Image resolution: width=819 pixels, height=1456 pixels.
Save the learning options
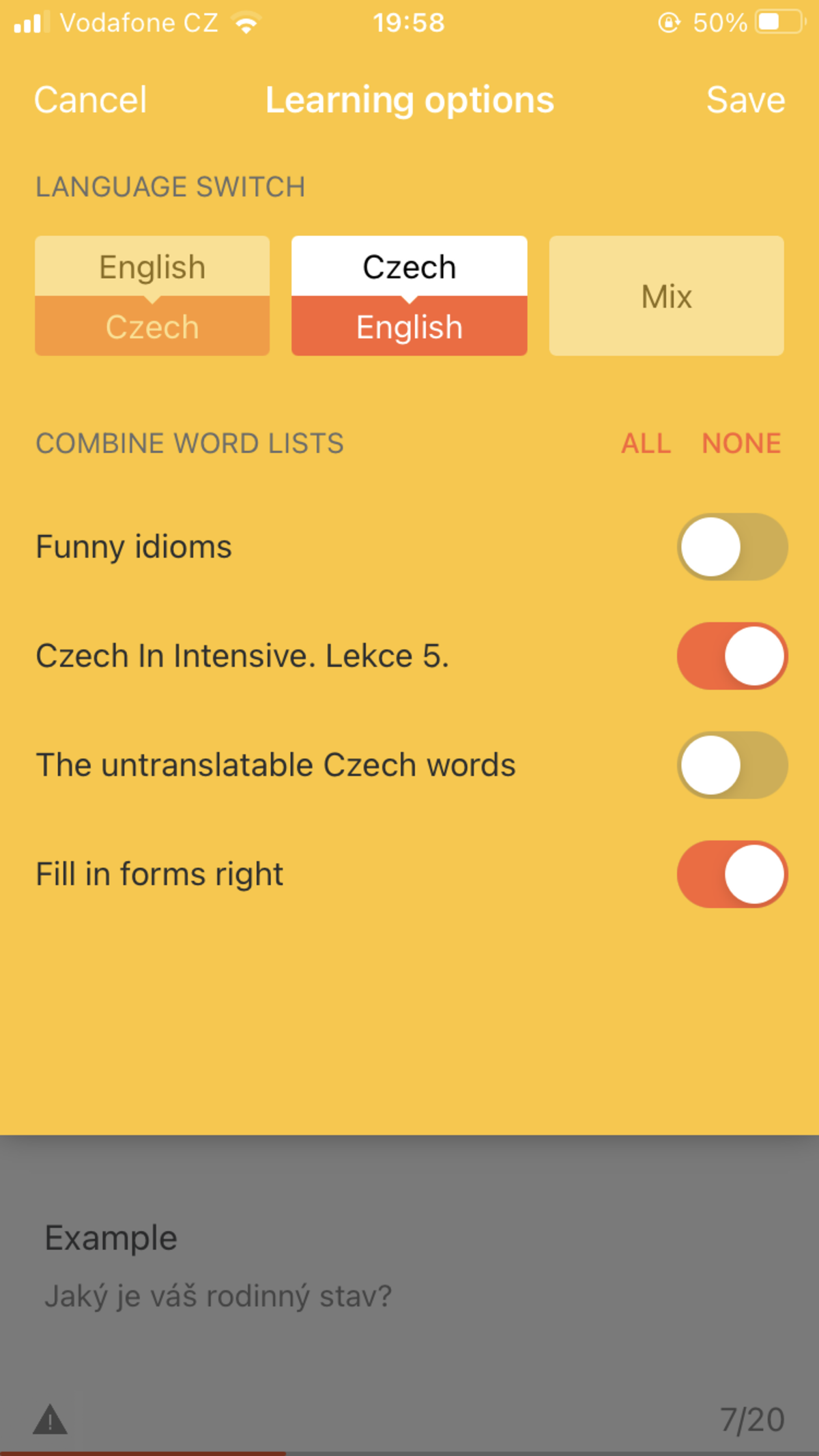745,100
